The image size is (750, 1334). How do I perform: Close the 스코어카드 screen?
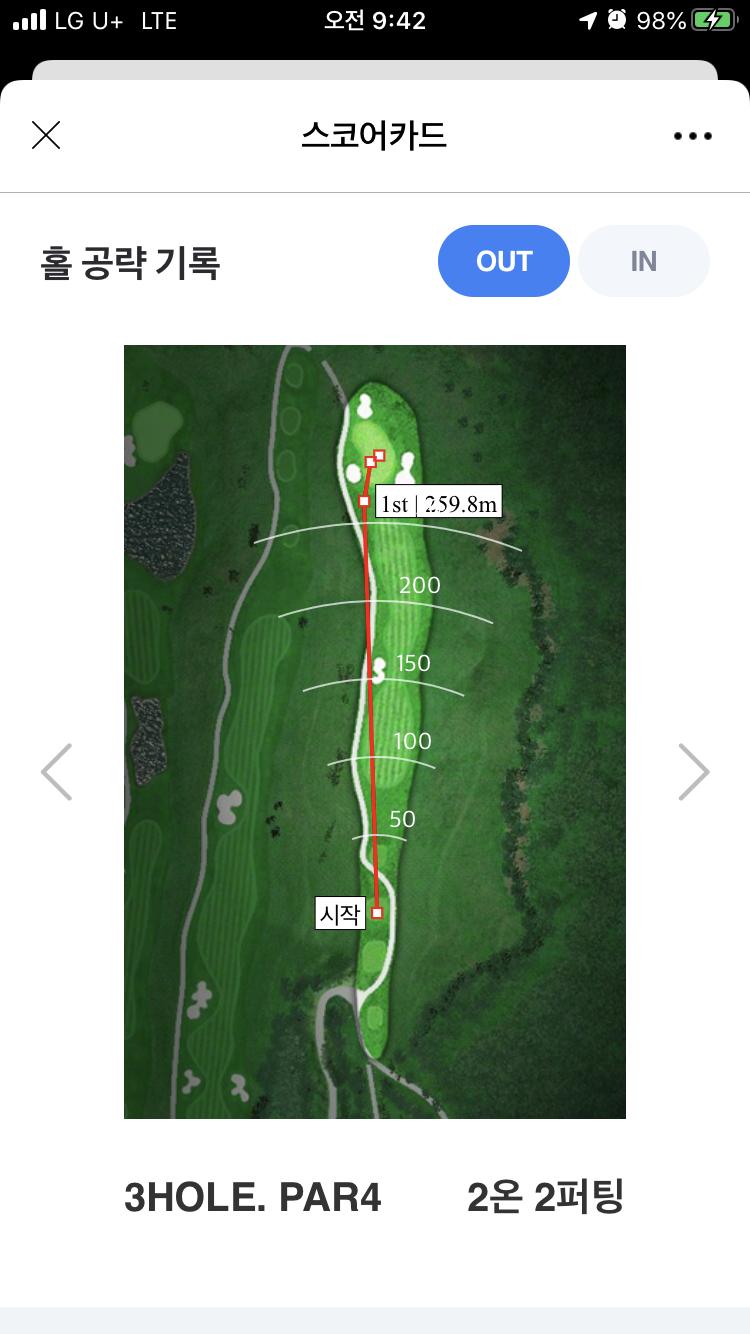[x=46, y=135]
